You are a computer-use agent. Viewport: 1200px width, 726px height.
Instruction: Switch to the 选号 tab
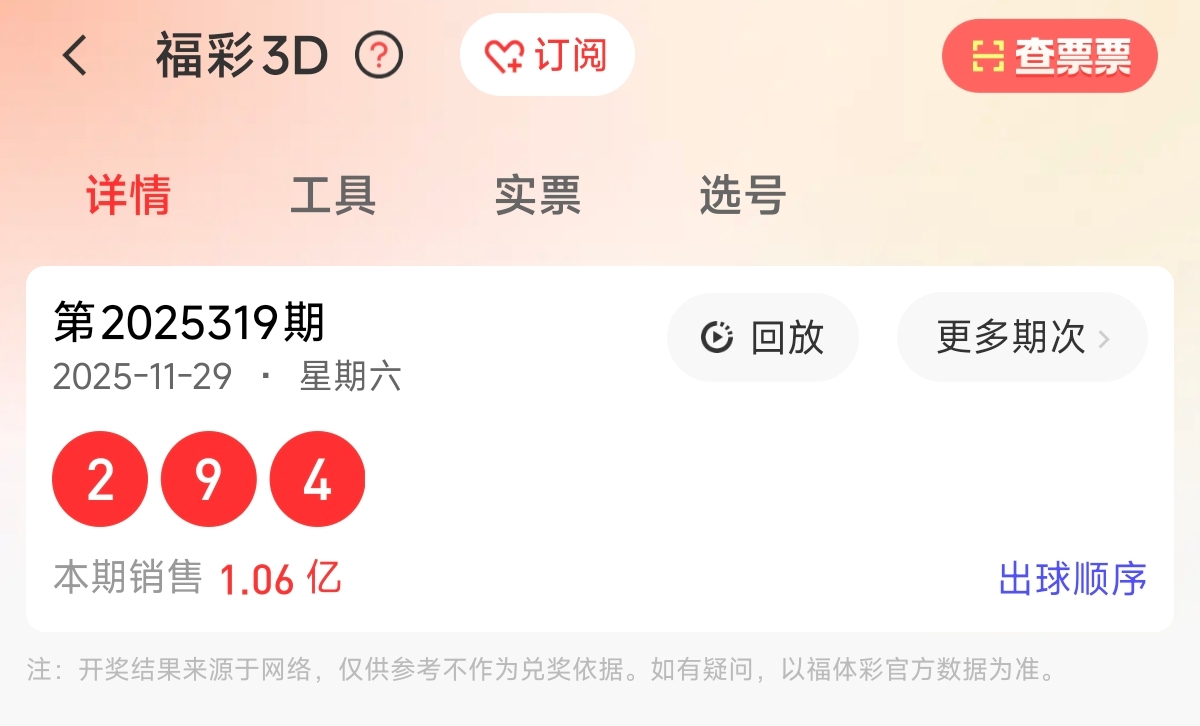pos(742,195)
